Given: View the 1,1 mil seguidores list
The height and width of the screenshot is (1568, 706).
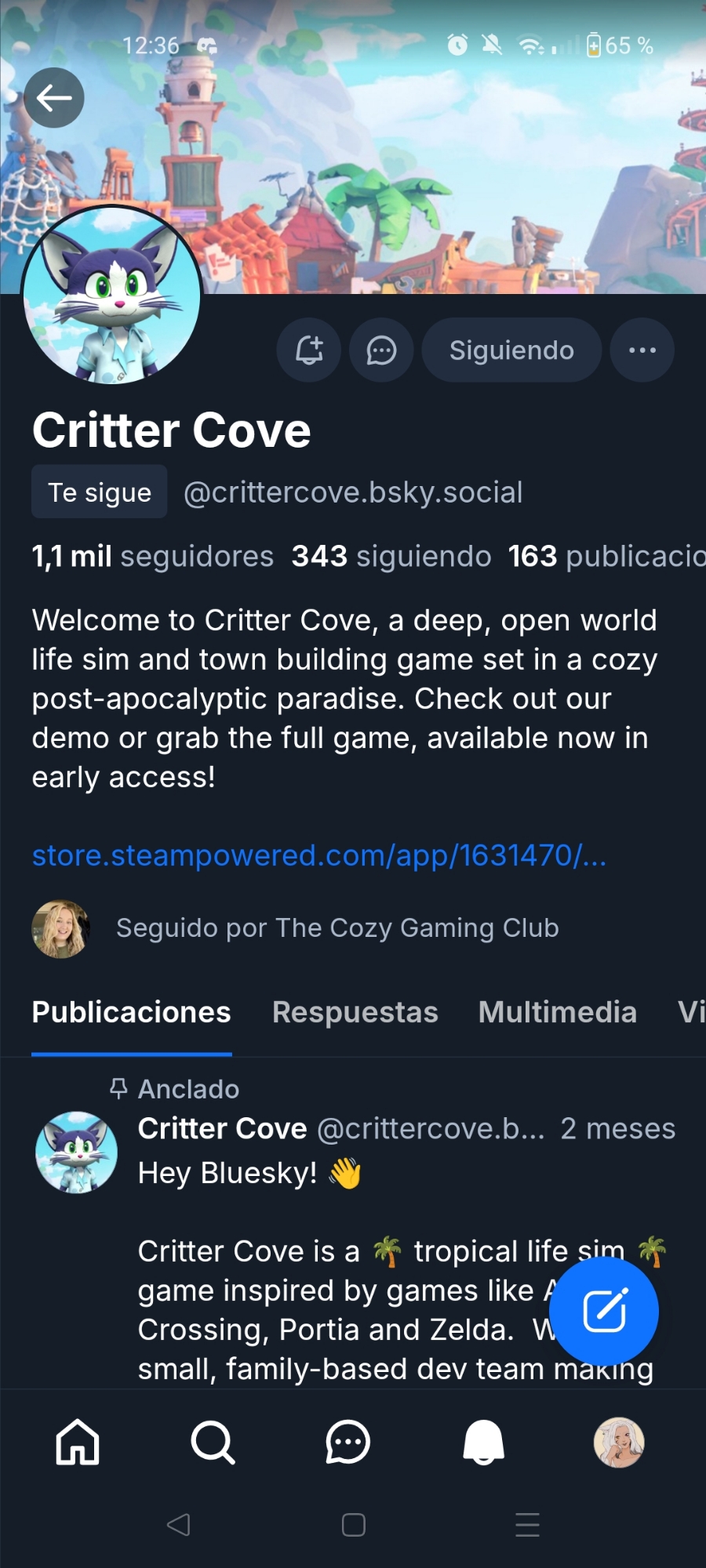Looking at the screenshot, I should tap(153, 556).
